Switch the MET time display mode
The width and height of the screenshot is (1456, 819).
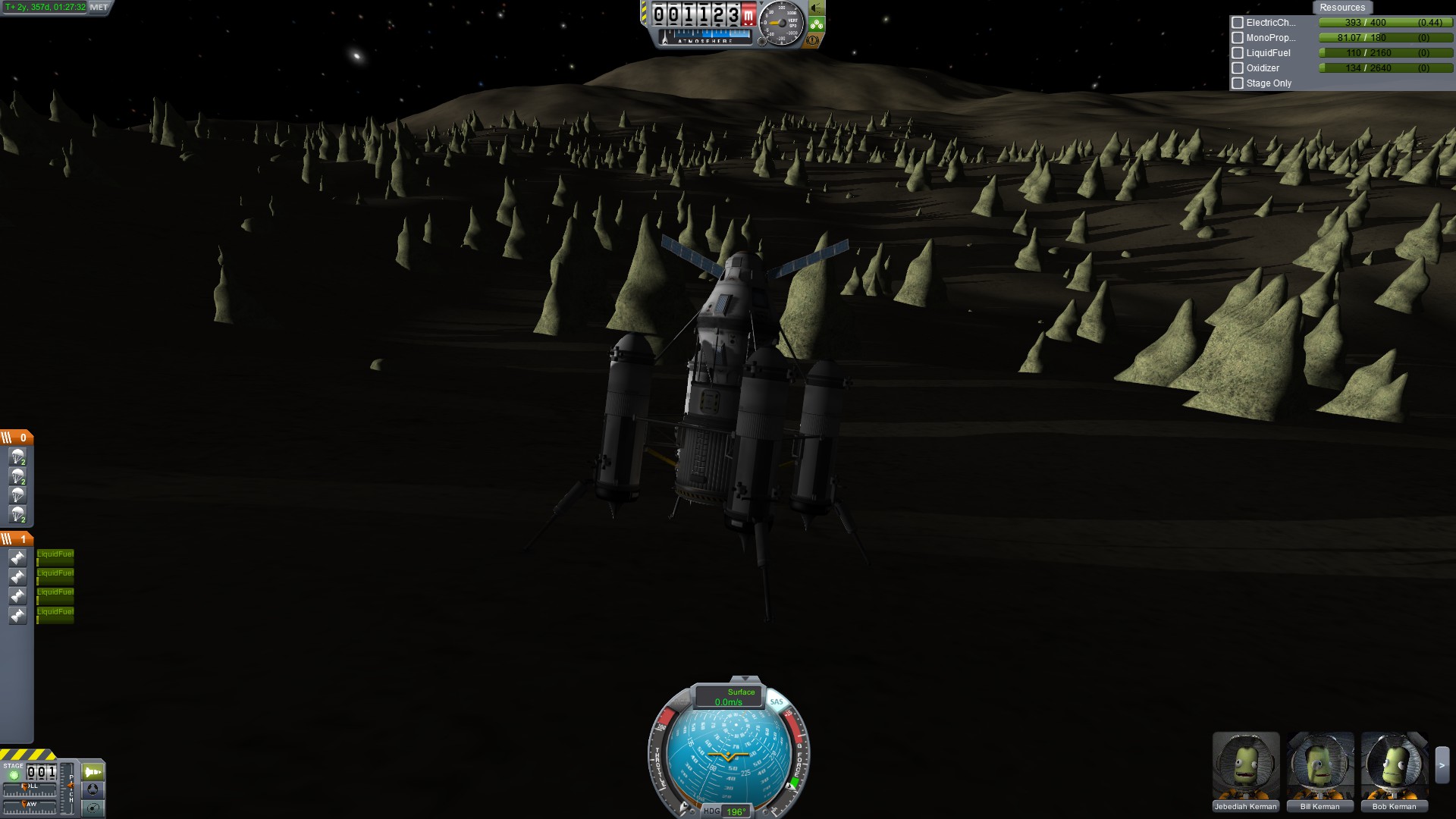pos(99,8)
